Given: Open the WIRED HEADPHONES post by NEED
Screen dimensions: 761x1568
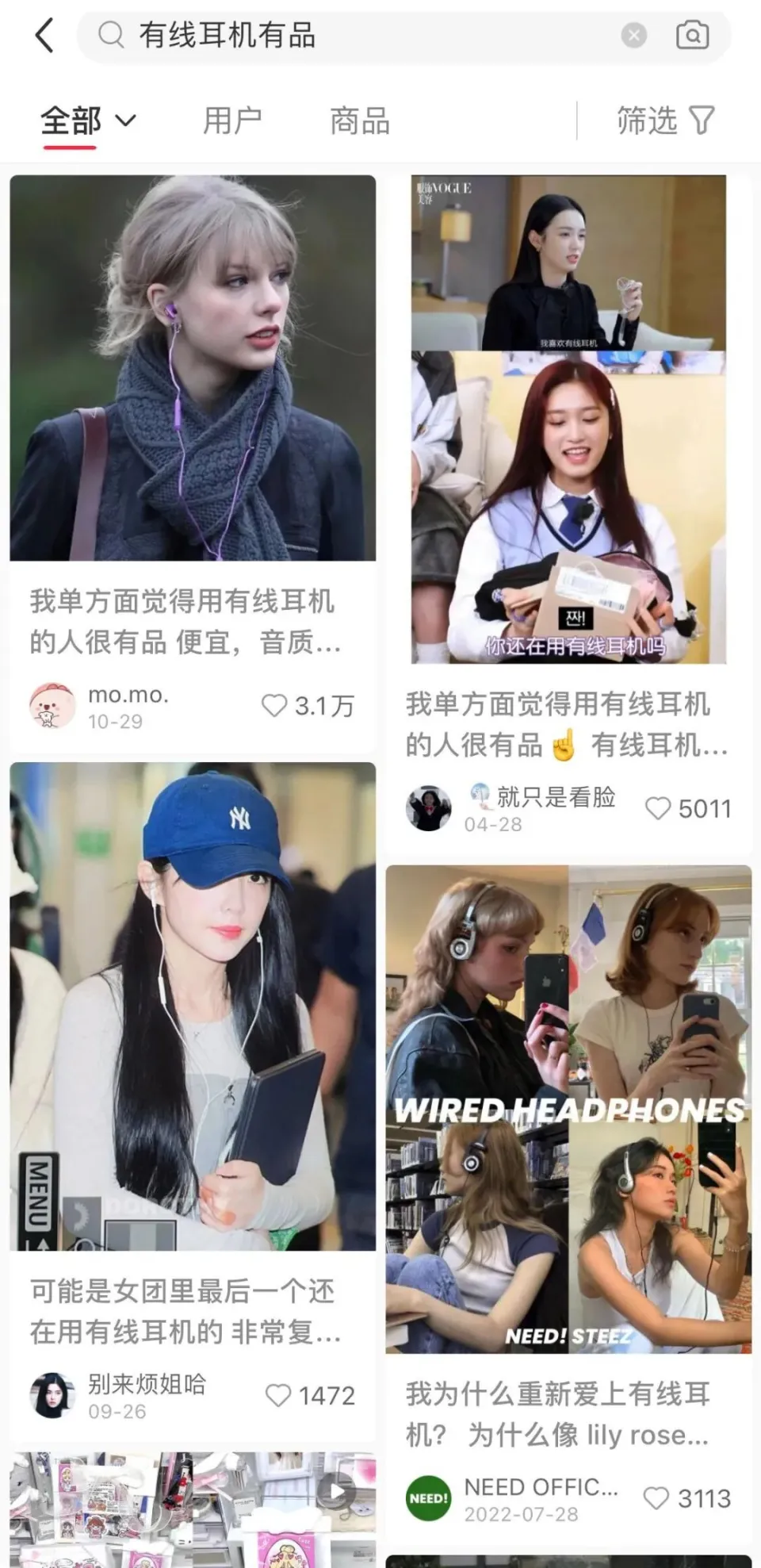Looking at the screenshot, I should [568, 1110].
